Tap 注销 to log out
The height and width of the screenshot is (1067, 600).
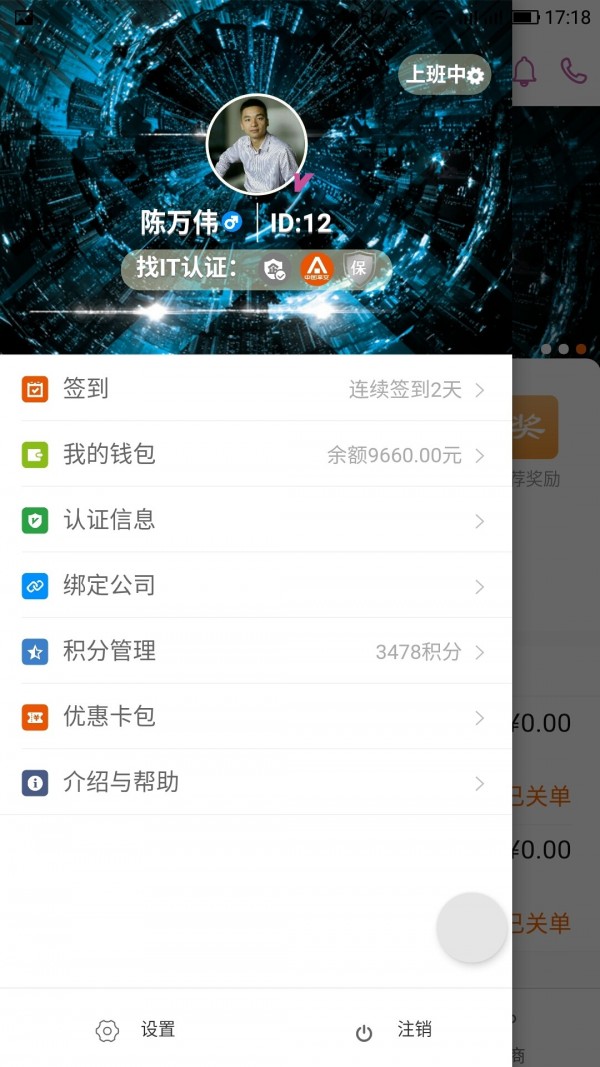tap(394, 1030)
